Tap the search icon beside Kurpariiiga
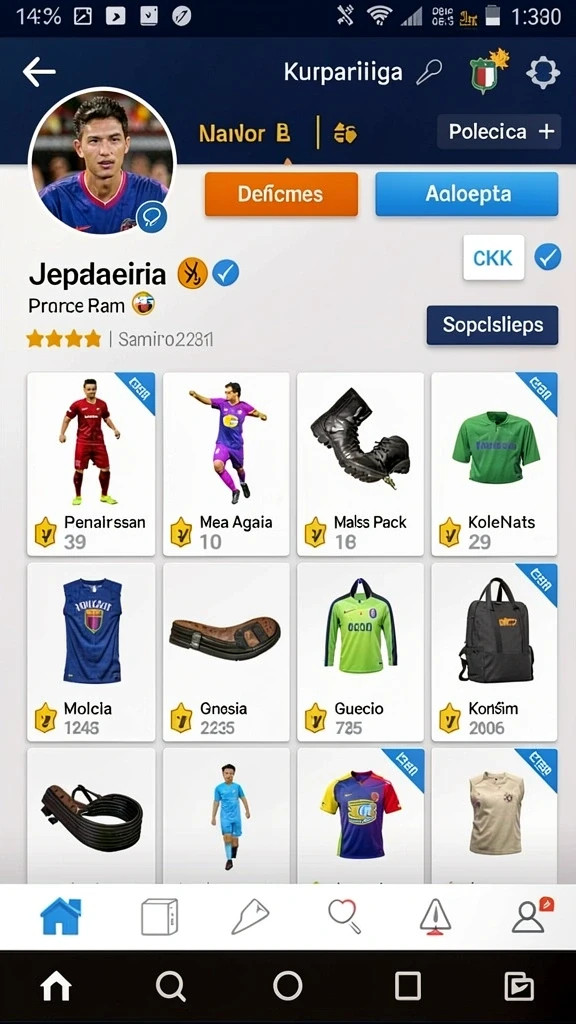The height and width of the screenshot is (1024, 576). pos(429,72)
